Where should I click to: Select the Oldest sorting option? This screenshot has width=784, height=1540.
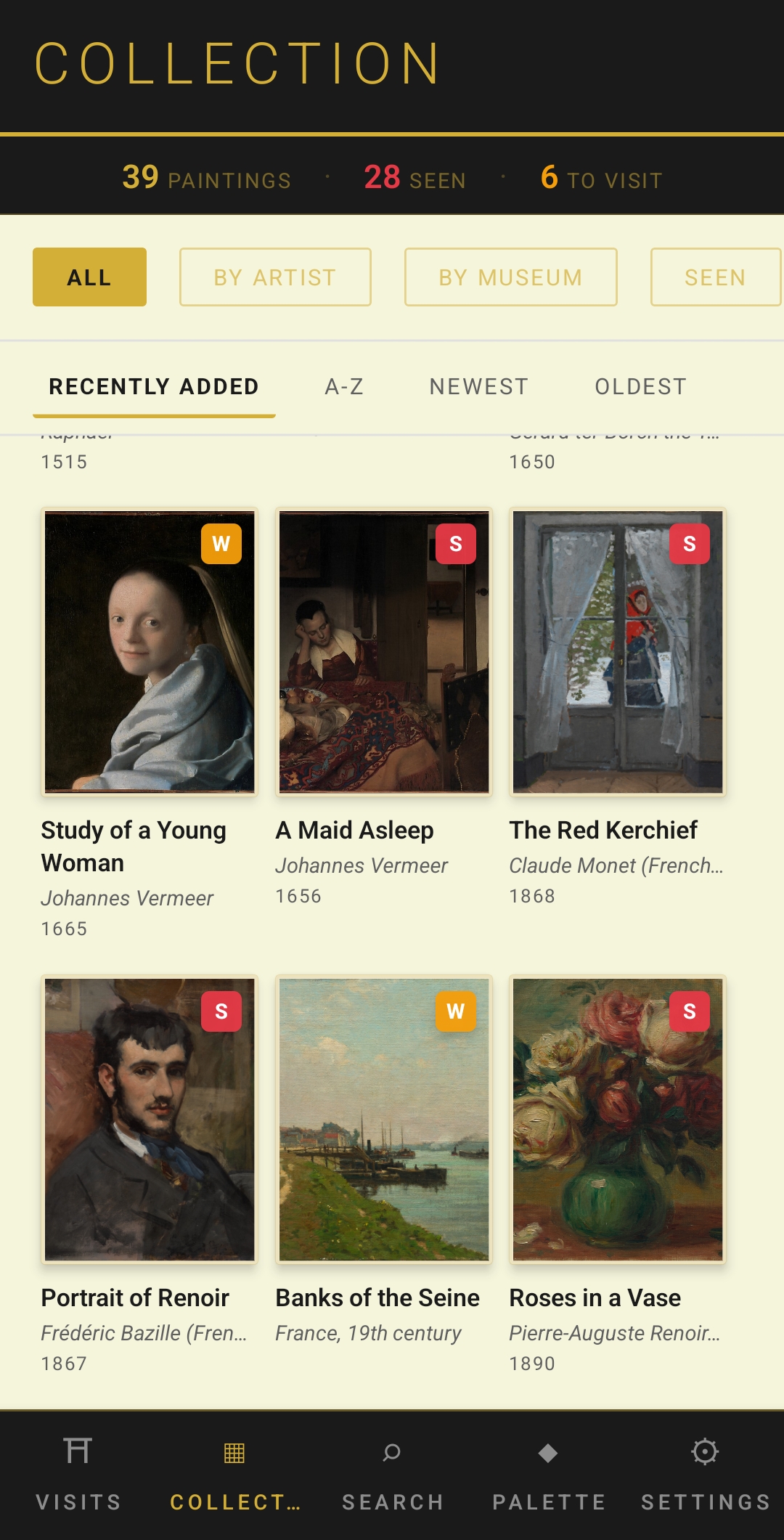coord(640,386)
